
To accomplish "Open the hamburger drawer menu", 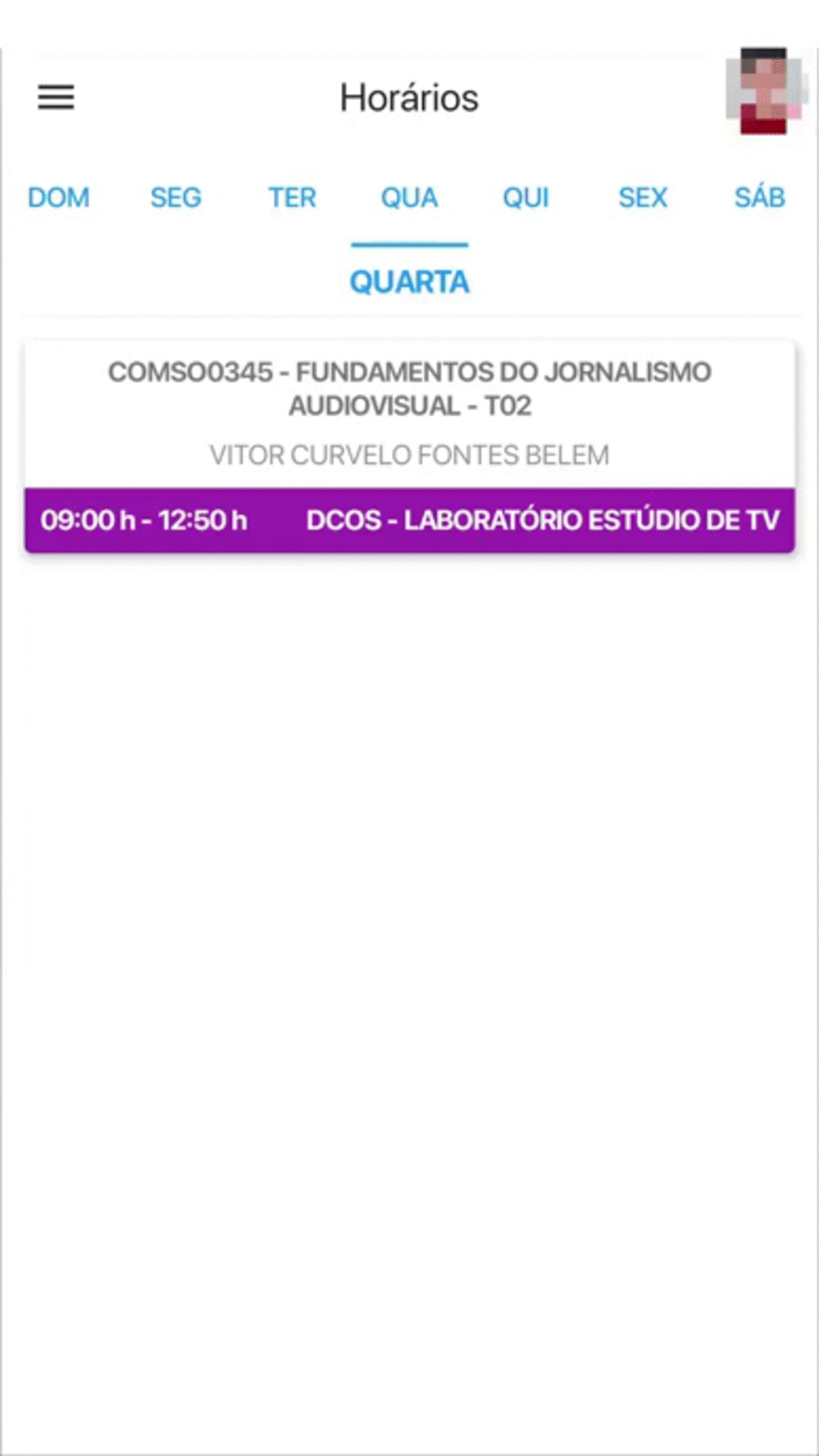I will [56, 97].
